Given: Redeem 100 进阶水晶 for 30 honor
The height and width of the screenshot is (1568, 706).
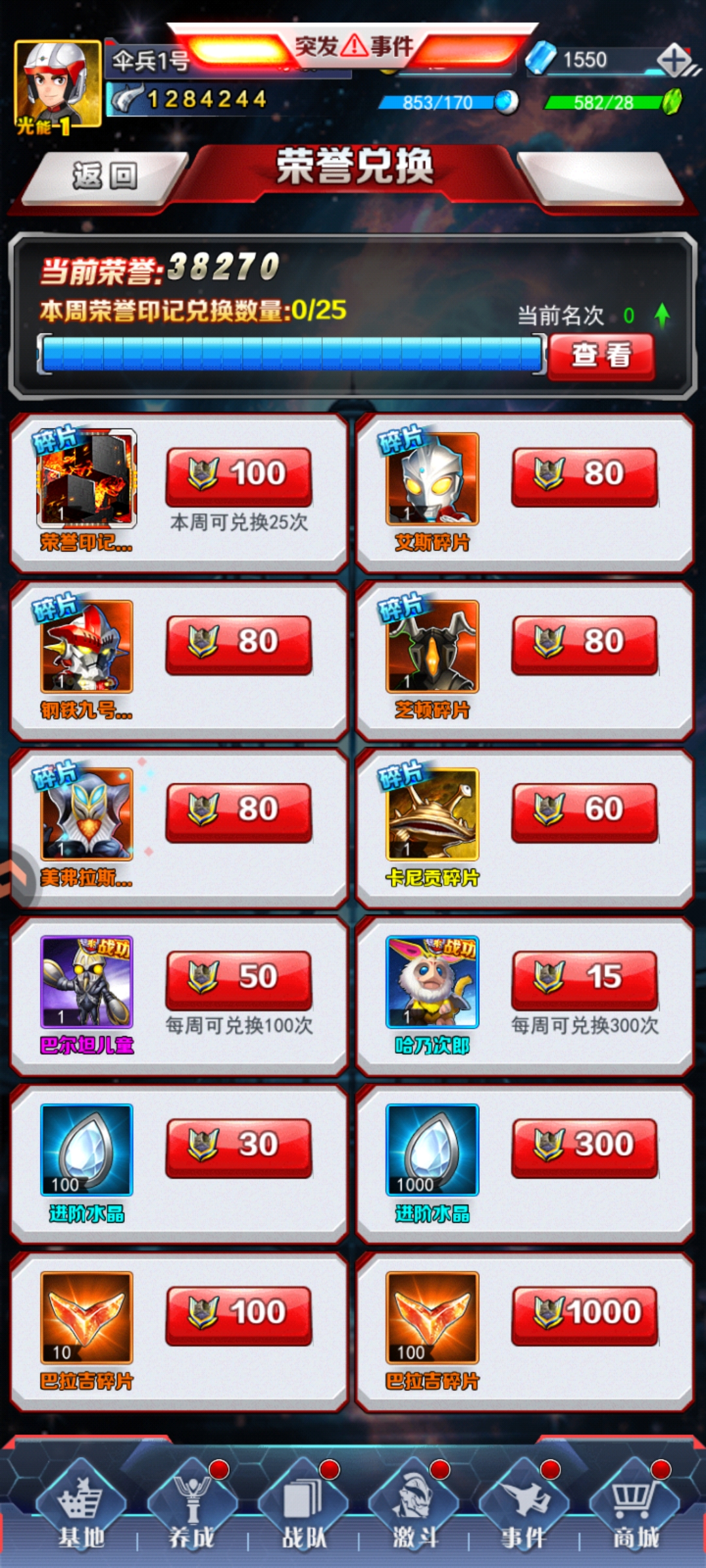Looking at the screenshot, I should coord(239,1147).
